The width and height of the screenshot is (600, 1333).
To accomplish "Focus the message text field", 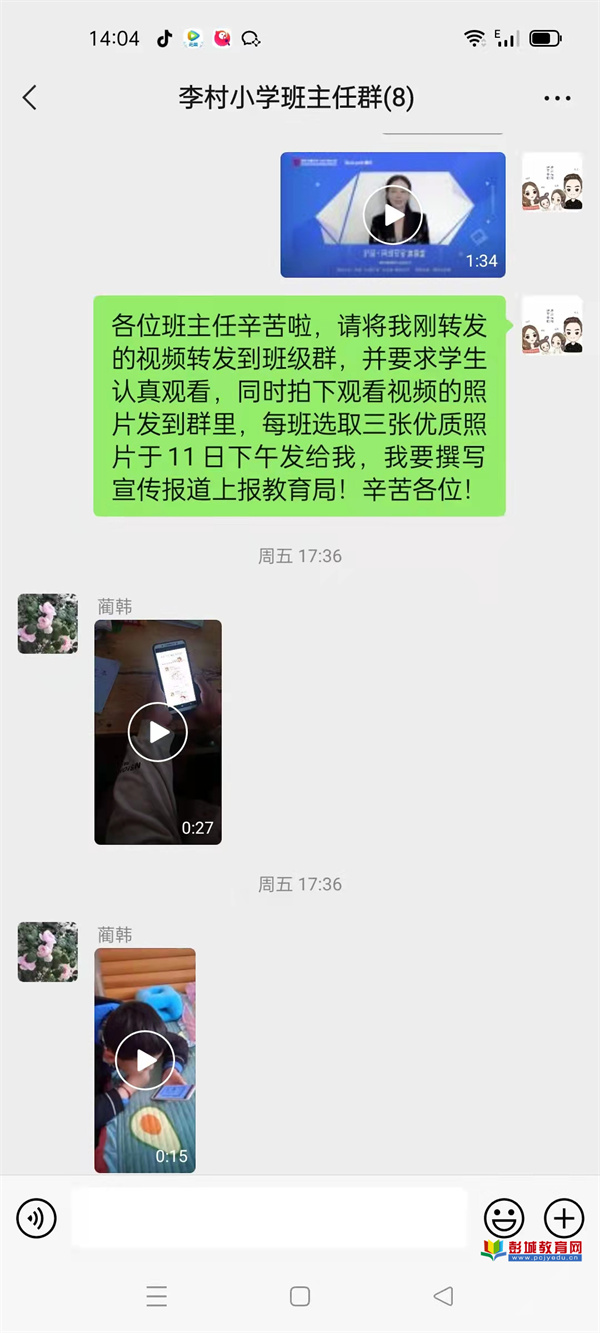I will (x=270, y=1218).
